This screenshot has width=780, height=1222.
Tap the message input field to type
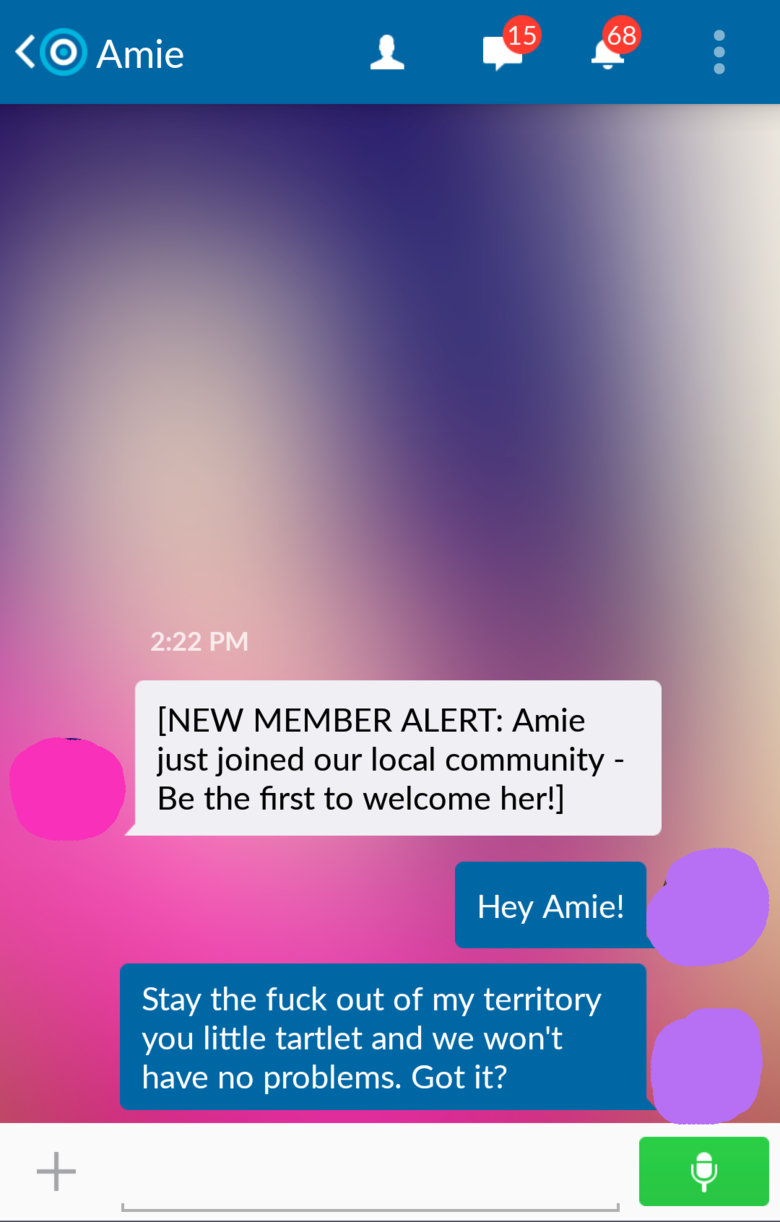click(x=370, y=1171)
